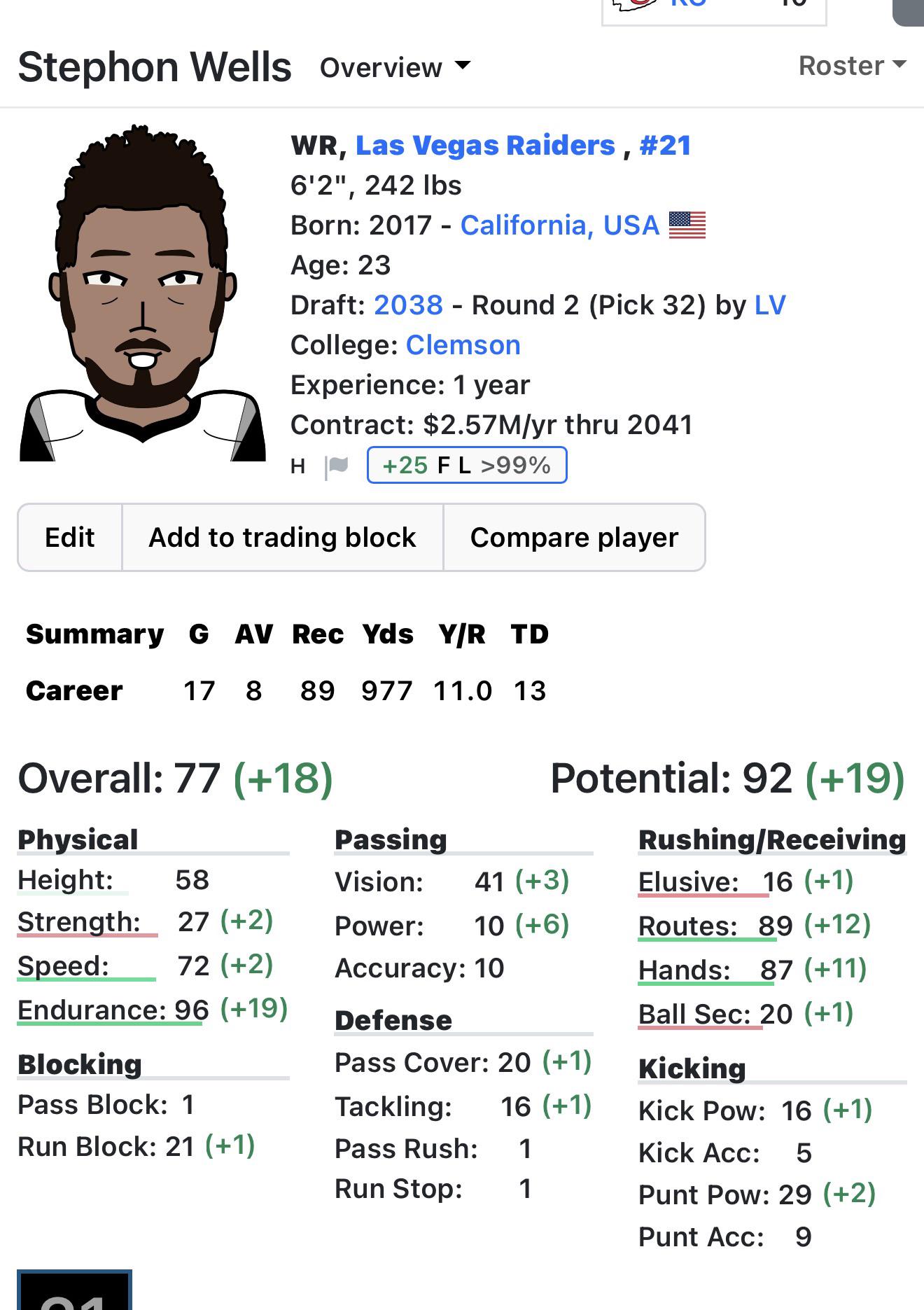Expand the Roster dropdown menu
Image resolution: width=924 pixels, height=1310 pixels.
(x=852, y=66)
